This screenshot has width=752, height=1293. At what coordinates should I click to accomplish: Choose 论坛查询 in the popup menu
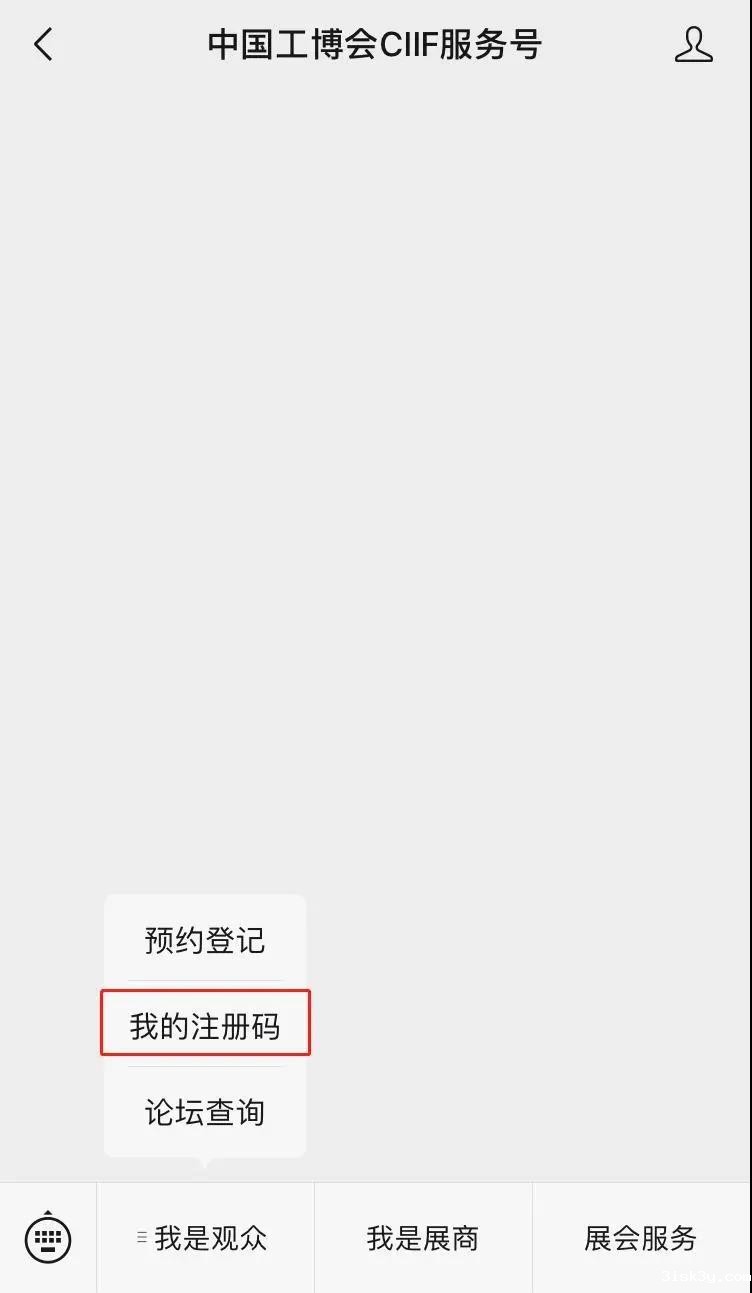click(205, 1112)
